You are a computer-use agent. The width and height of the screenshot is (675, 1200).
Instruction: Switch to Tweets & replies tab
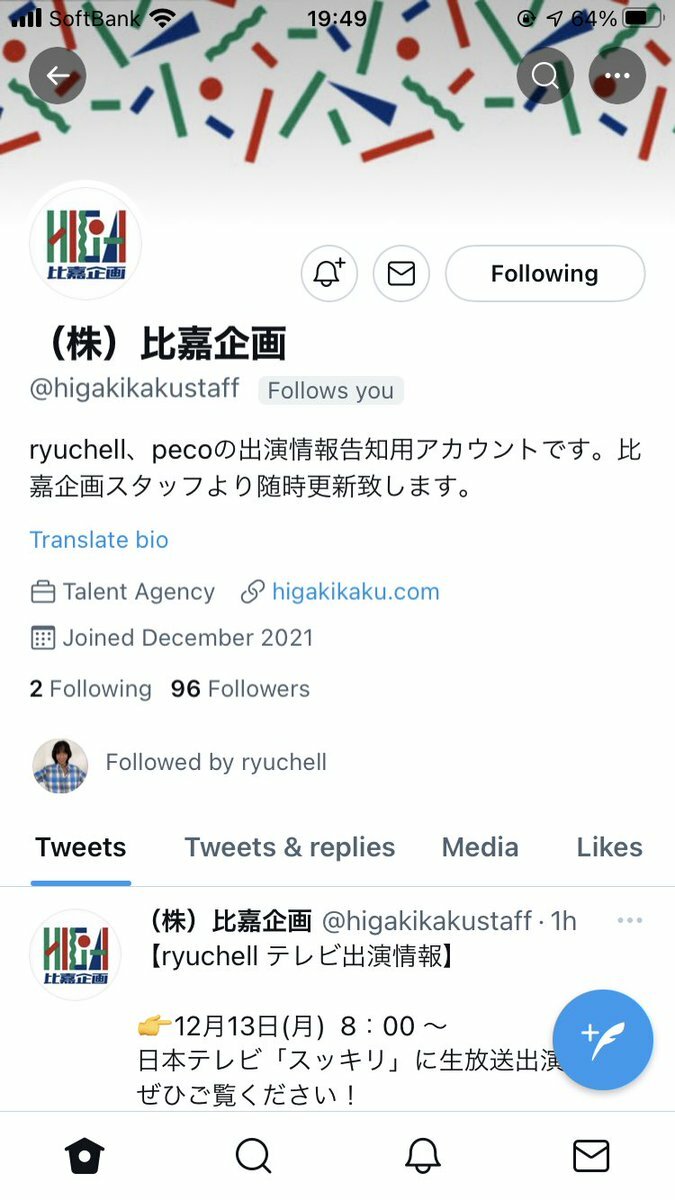[289, 848]
